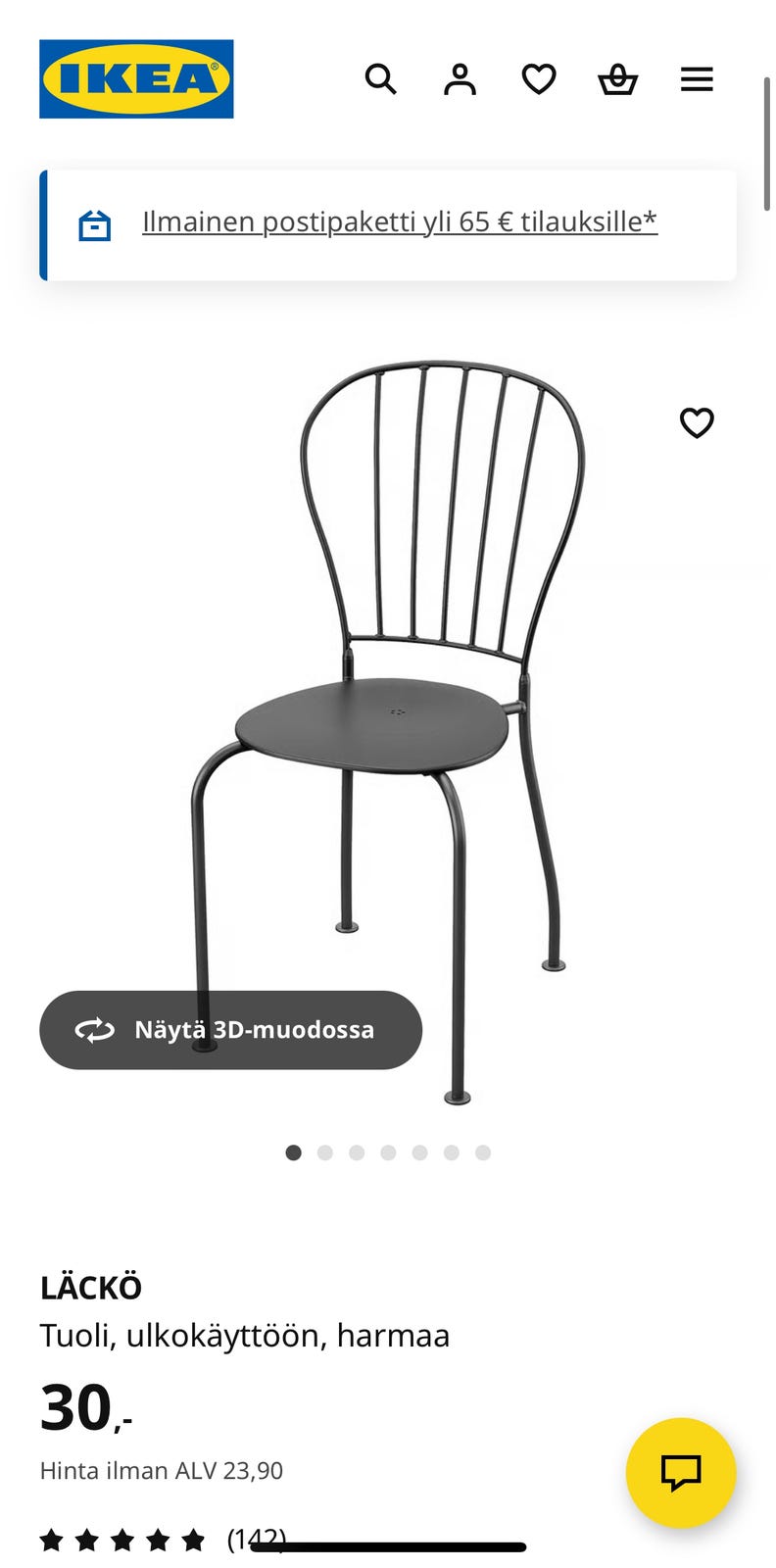Open the free shipping over 65 € details link

(401, 220)
